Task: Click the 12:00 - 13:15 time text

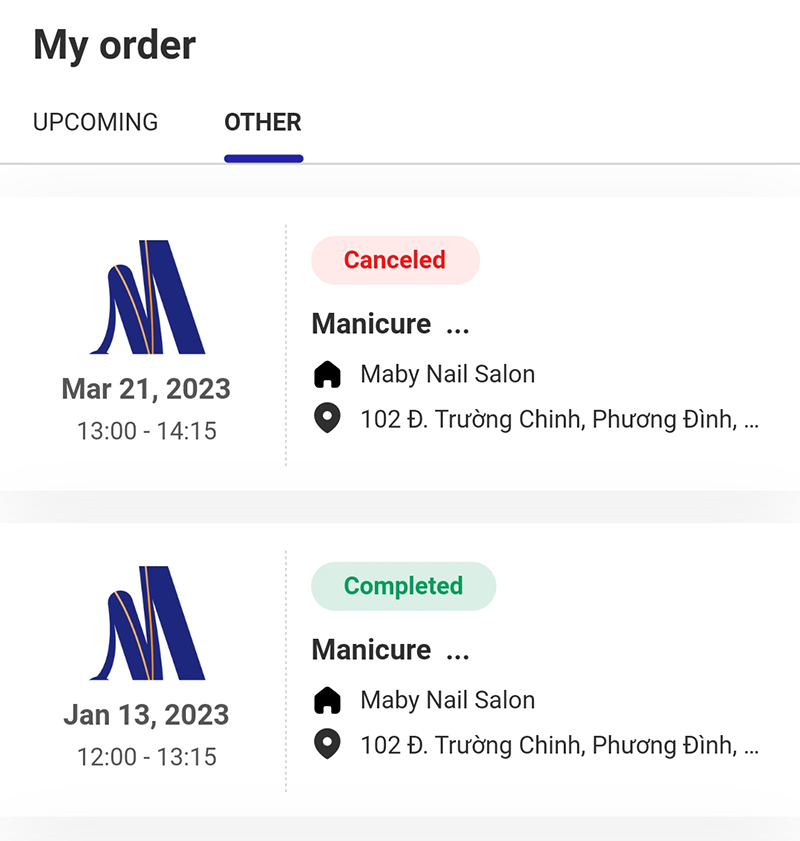Action: click(x=145, y=757)
